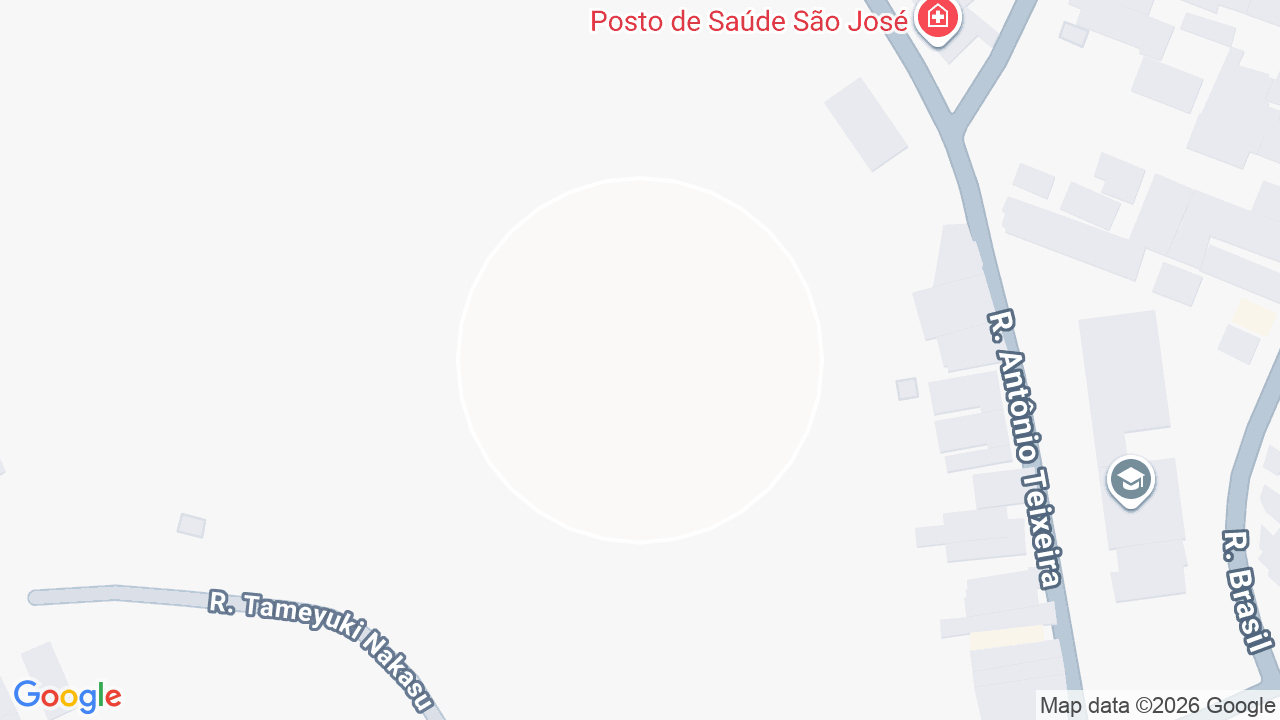
Task: Open the Posto de Saúde São José marker
Action: tap(938, 19)
